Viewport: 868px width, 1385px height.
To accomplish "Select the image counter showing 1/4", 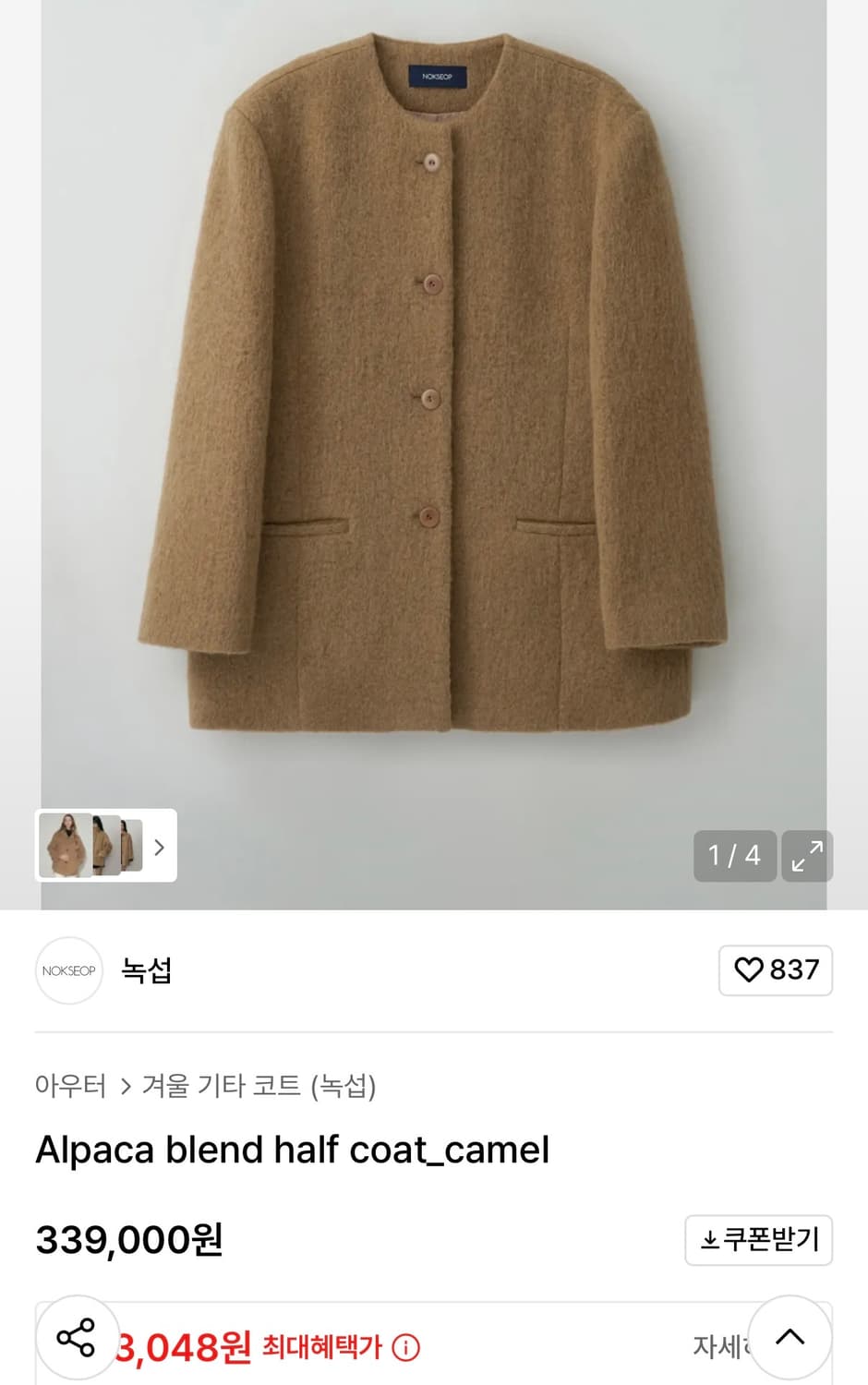I will (734, 857).
